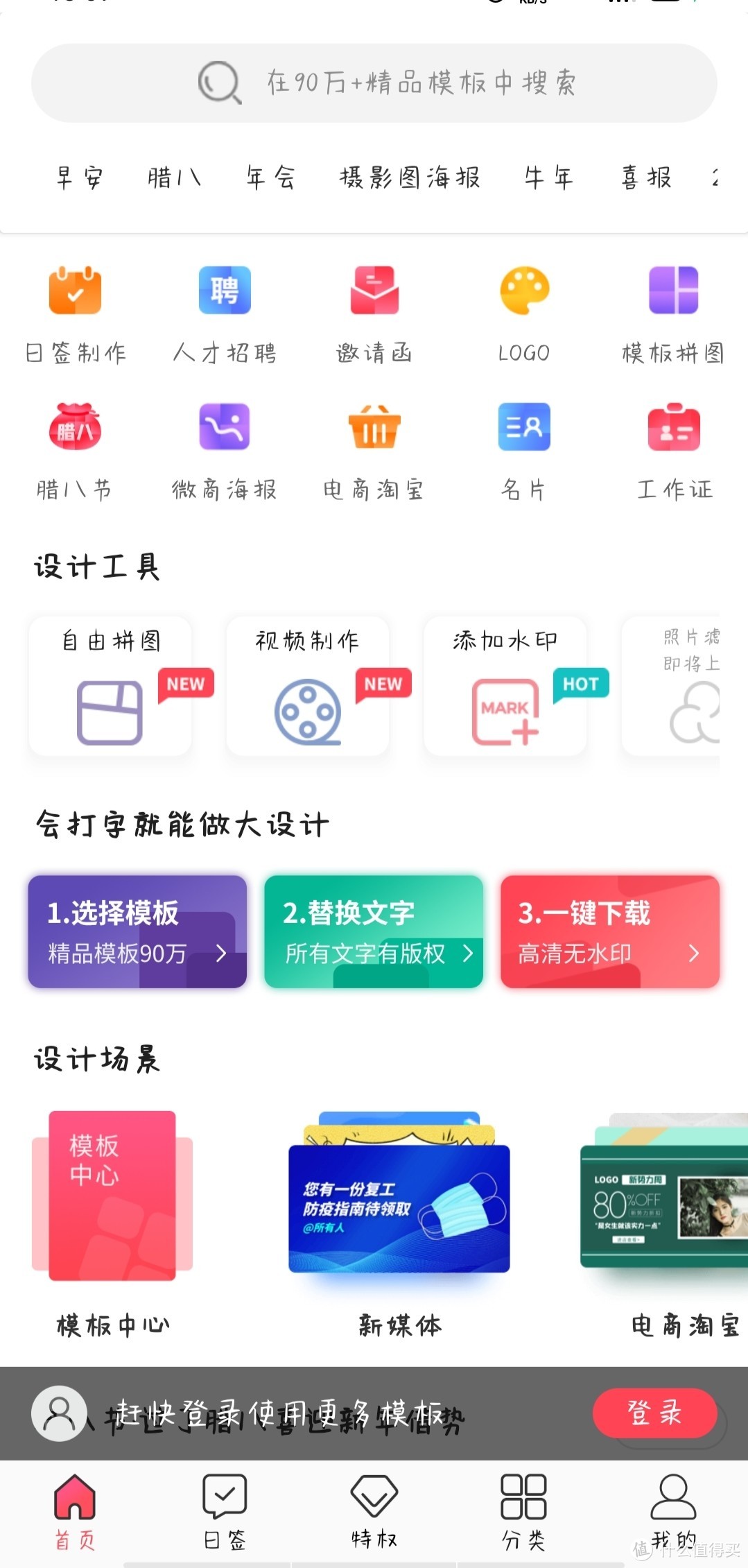Open the 邀请函 invitation icon
Image resolution: width=748 pixels, height=1568 pixels.
pos(374,291)
